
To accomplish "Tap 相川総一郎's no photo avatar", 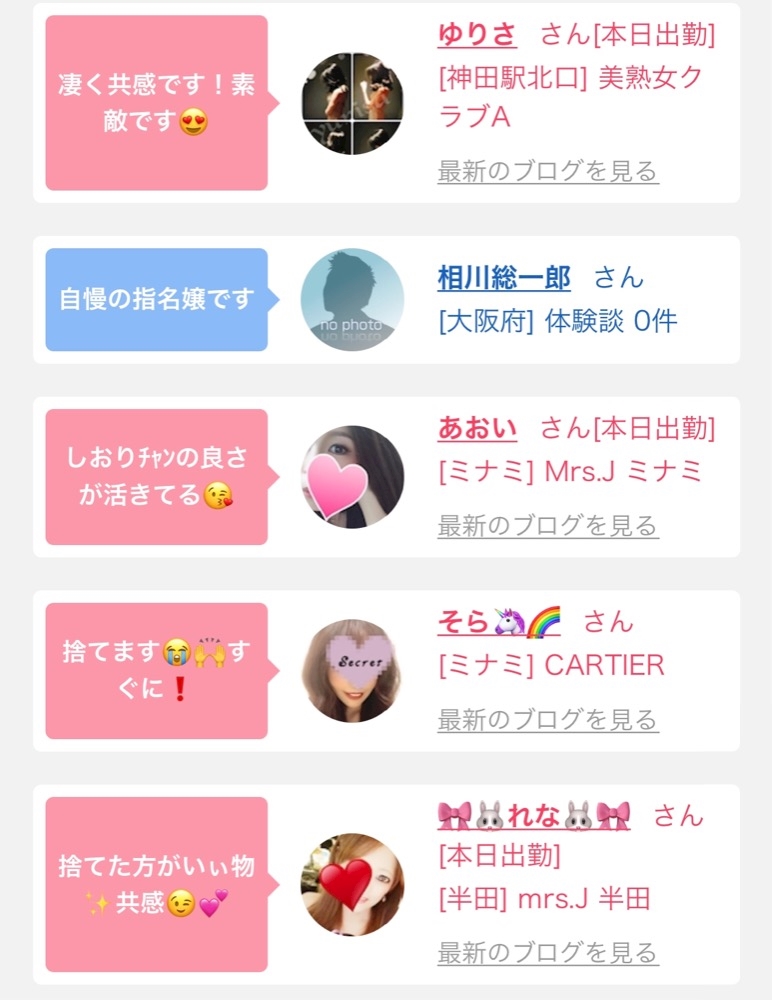I will tap(352, 300).
